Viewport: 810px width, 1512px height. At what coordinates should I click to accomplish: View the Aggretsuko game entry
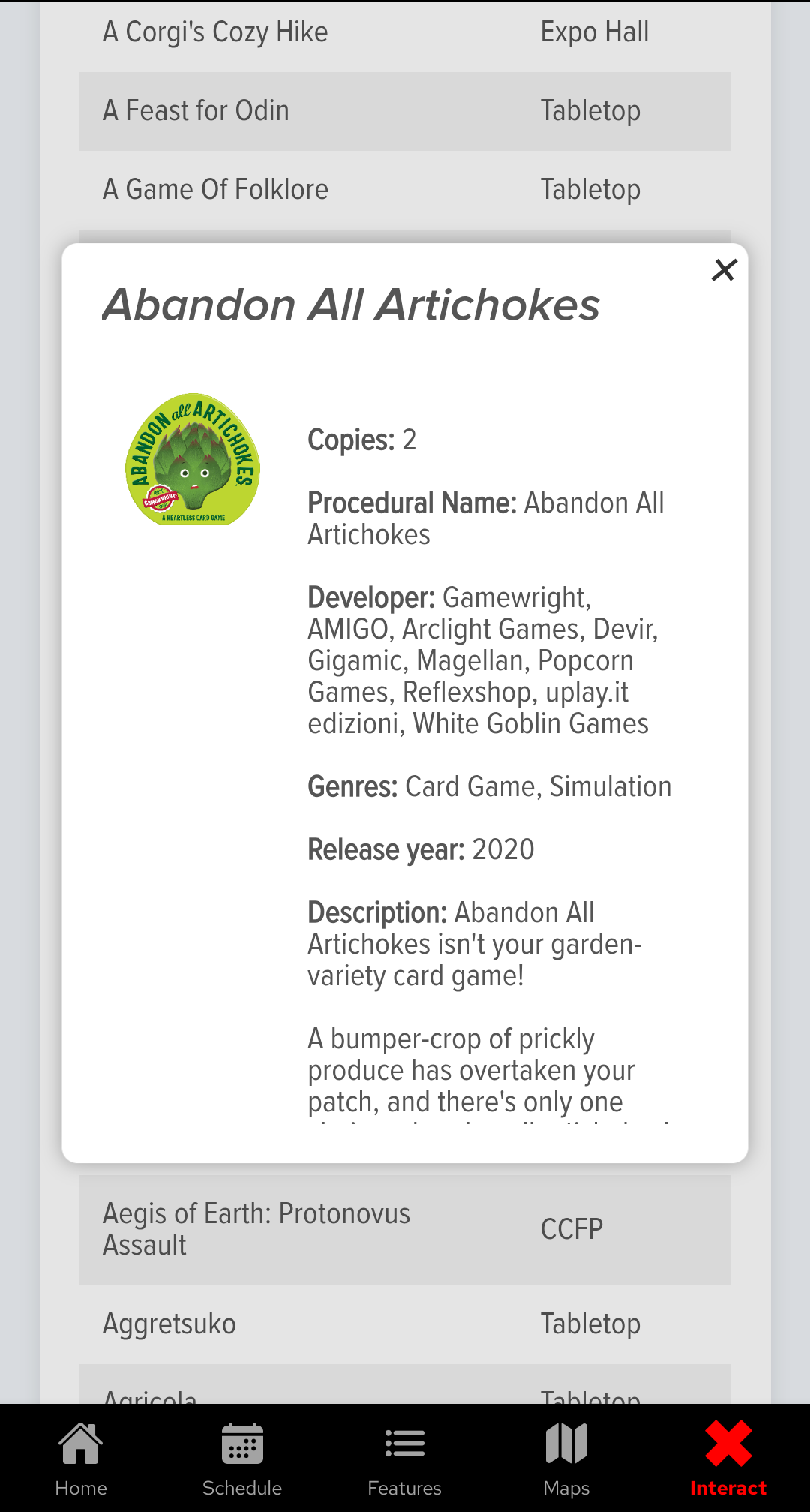tap(405, 1324)
